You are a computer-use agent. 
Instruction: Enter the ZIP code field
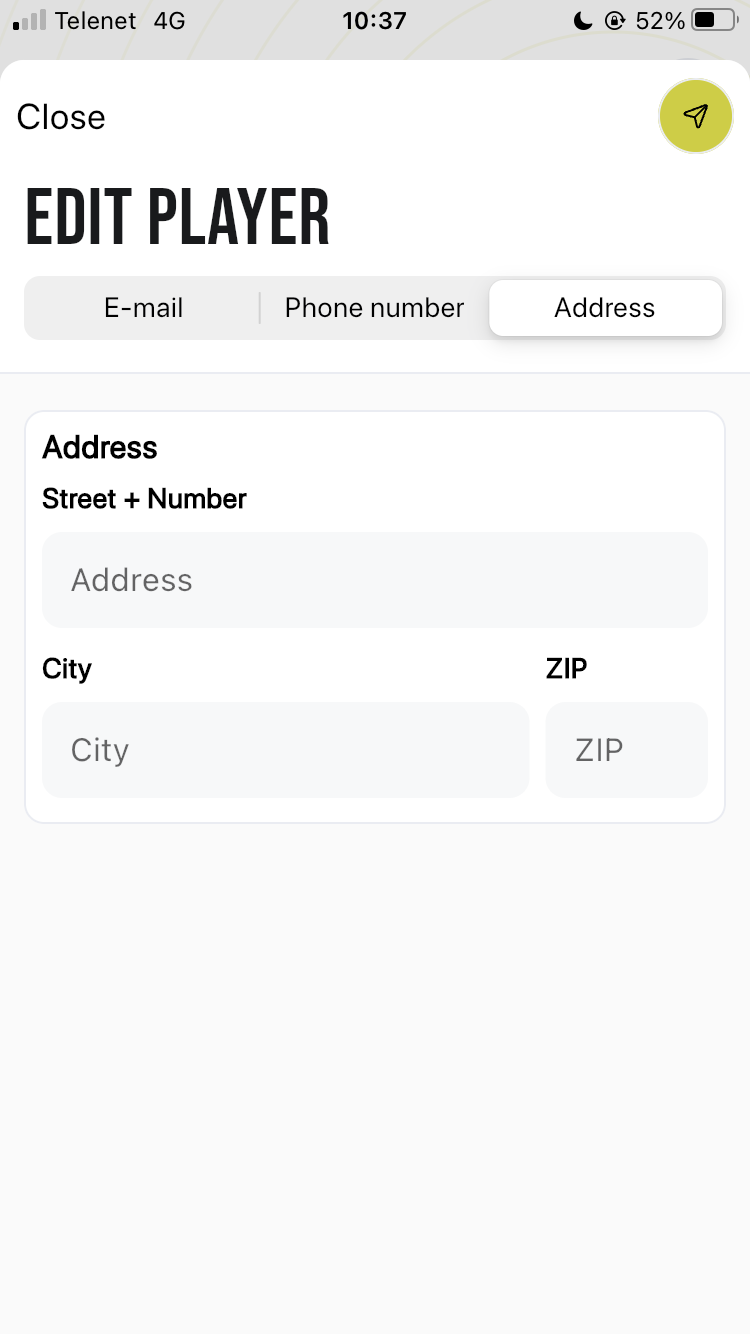[x=626, y=750]
